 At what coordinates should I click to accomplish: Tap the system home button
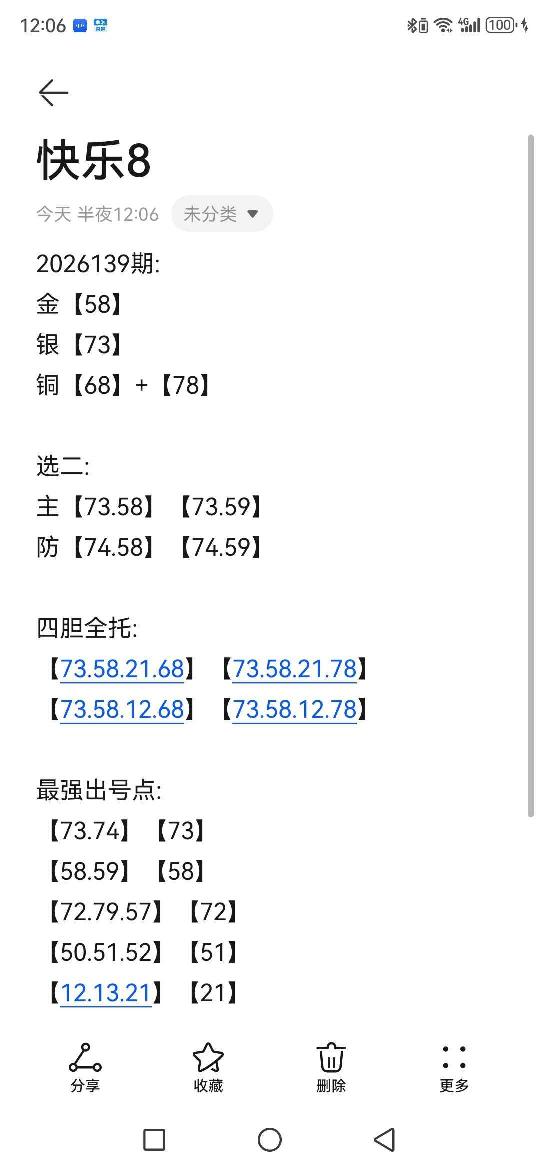[269, 1139]
